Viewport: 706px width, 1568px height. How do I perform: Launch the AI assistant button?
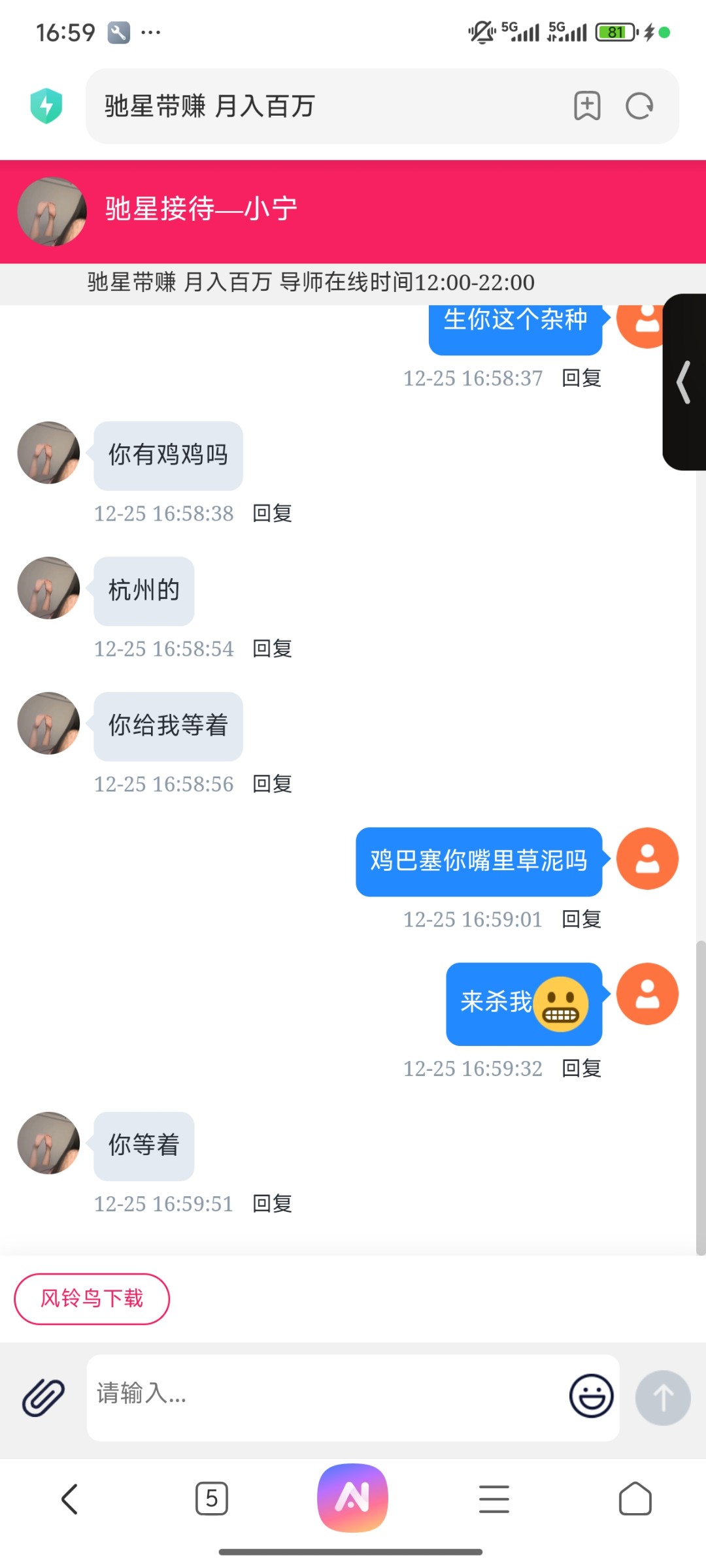point(352,1497)
